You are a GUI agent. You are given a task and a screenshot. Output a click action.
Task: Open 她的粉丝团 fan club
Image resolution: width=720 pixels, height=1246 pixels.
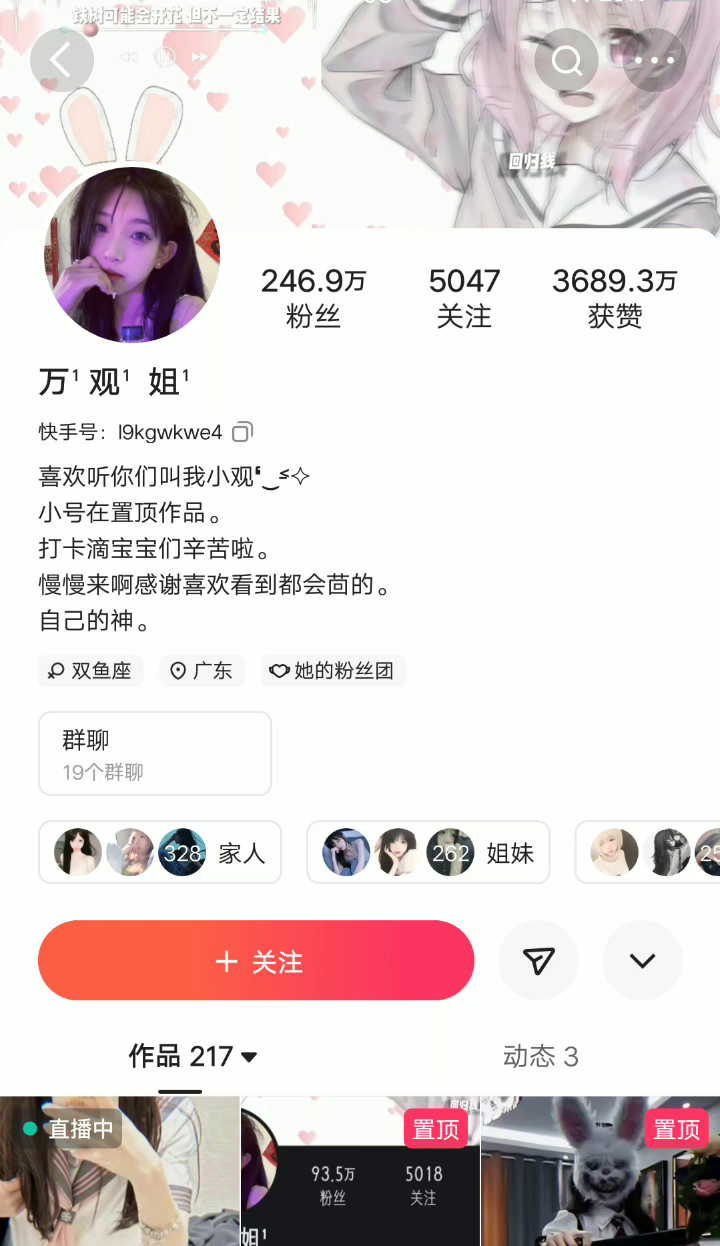coord(333,671)
